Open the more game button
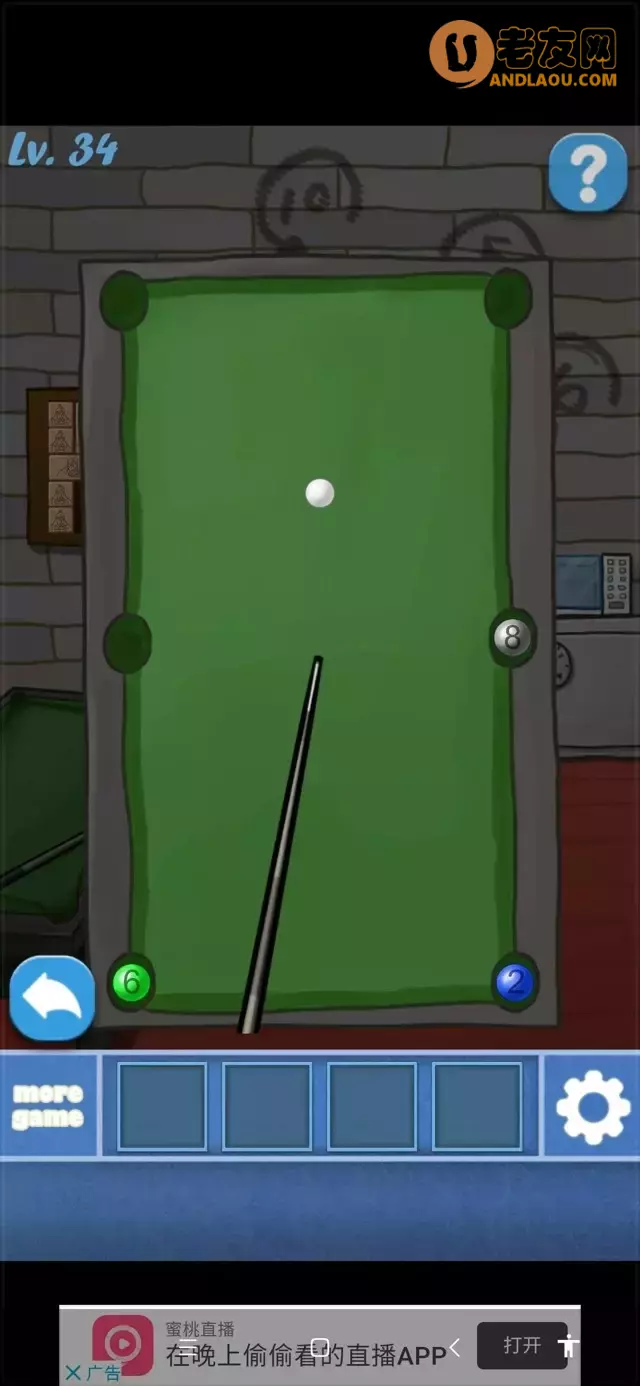Image resolution: width=640 pixels, height=1386 pixels. point(48,1105)
